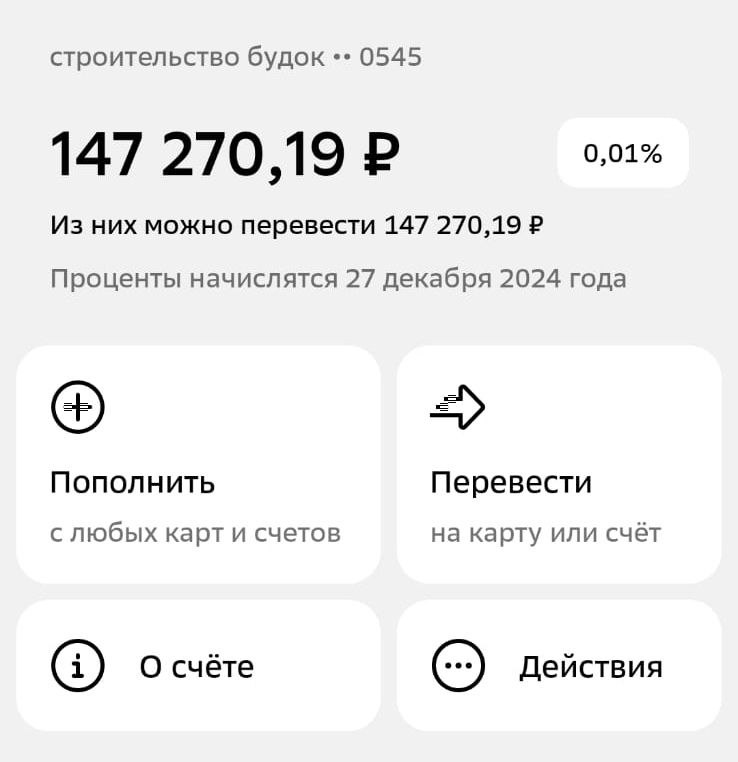Open the Действия menu
Screen dimensions: 738x762
558,665
